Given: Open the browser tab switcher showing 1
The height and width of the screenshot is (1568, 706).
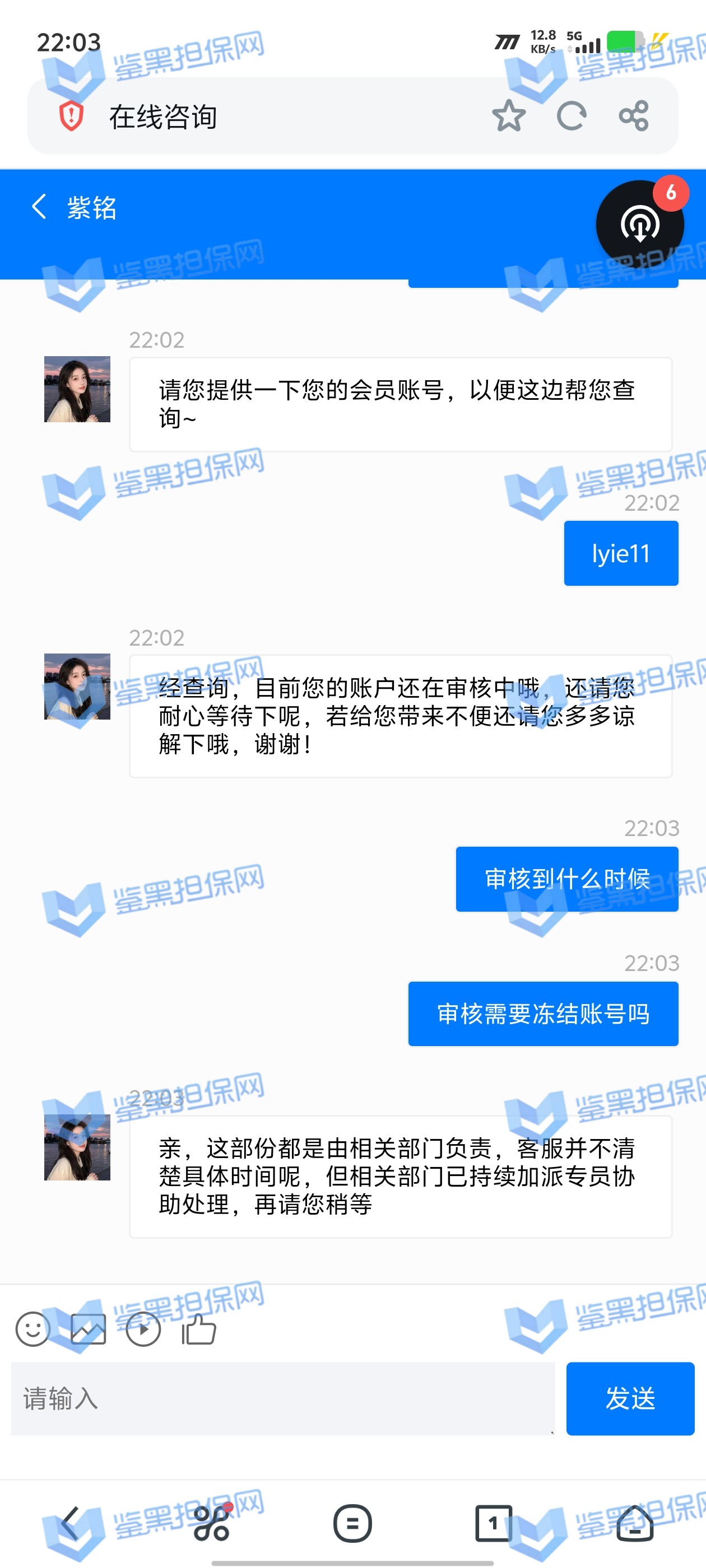Looking at the screenshot, I should pyautogui.click(x=494, y=1524).
